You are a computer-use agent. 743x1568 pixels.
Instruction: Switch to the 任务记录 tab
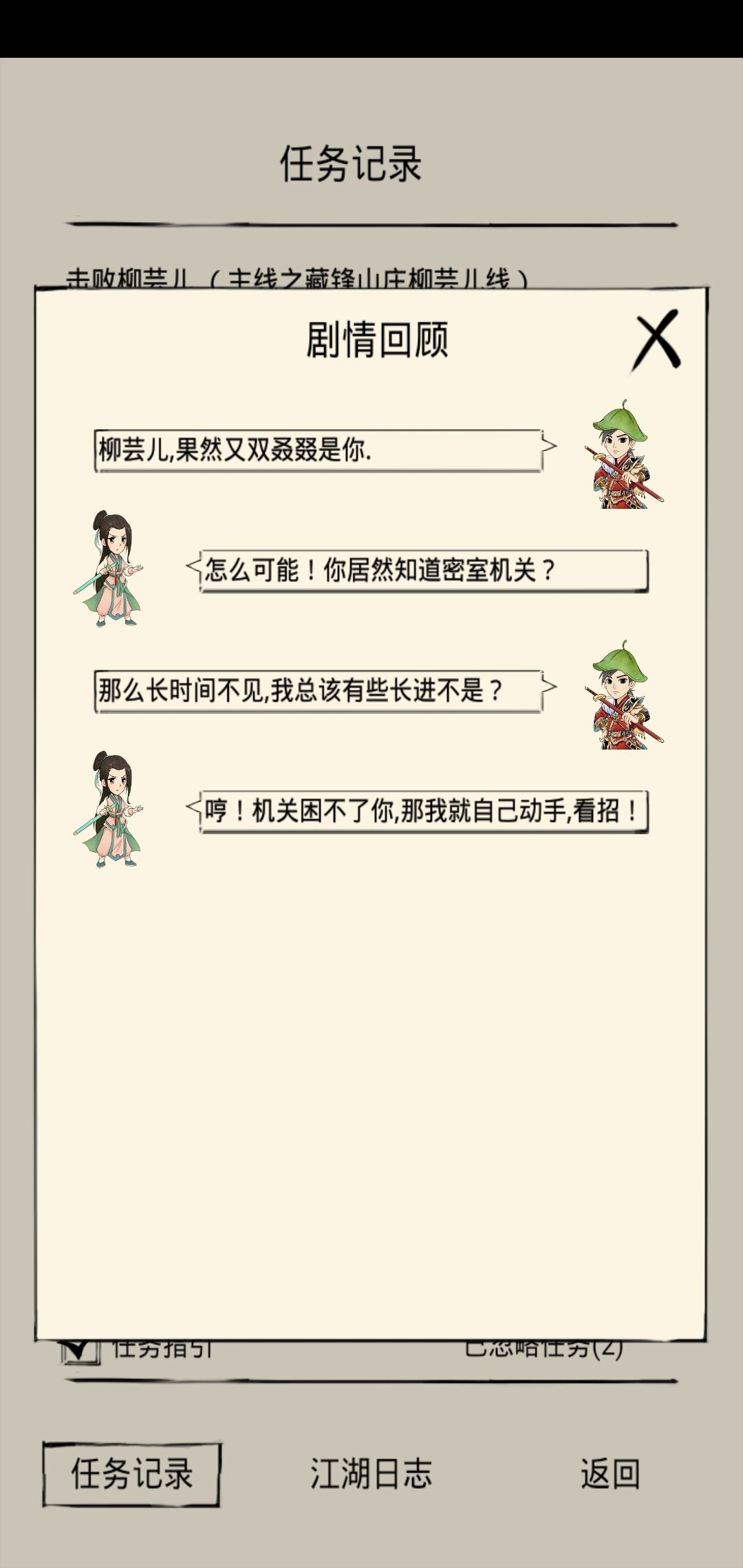coord(131,1474)
